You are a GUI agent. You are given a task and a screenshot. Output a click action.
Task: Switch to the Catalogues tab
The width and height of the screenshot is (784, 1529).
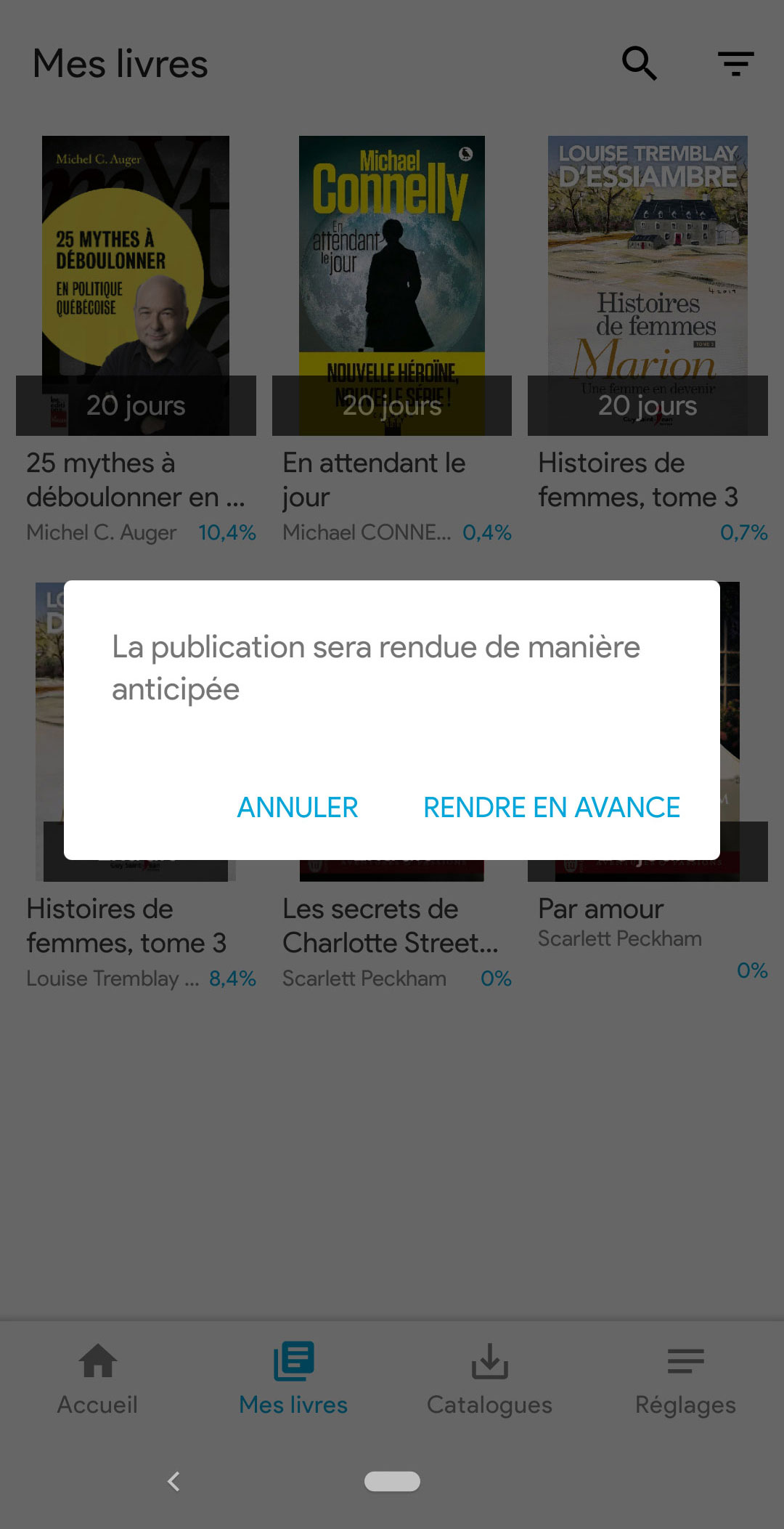point(490,1404)
